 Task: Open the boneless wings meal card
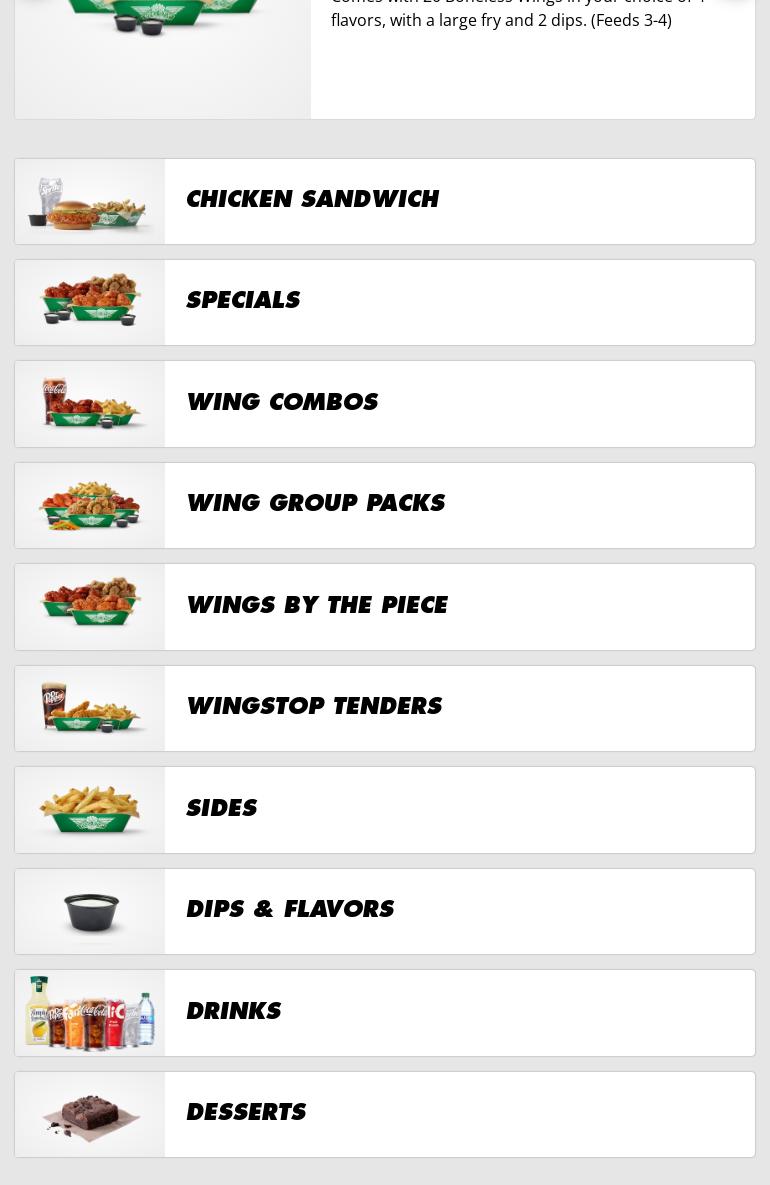(385, 60)
